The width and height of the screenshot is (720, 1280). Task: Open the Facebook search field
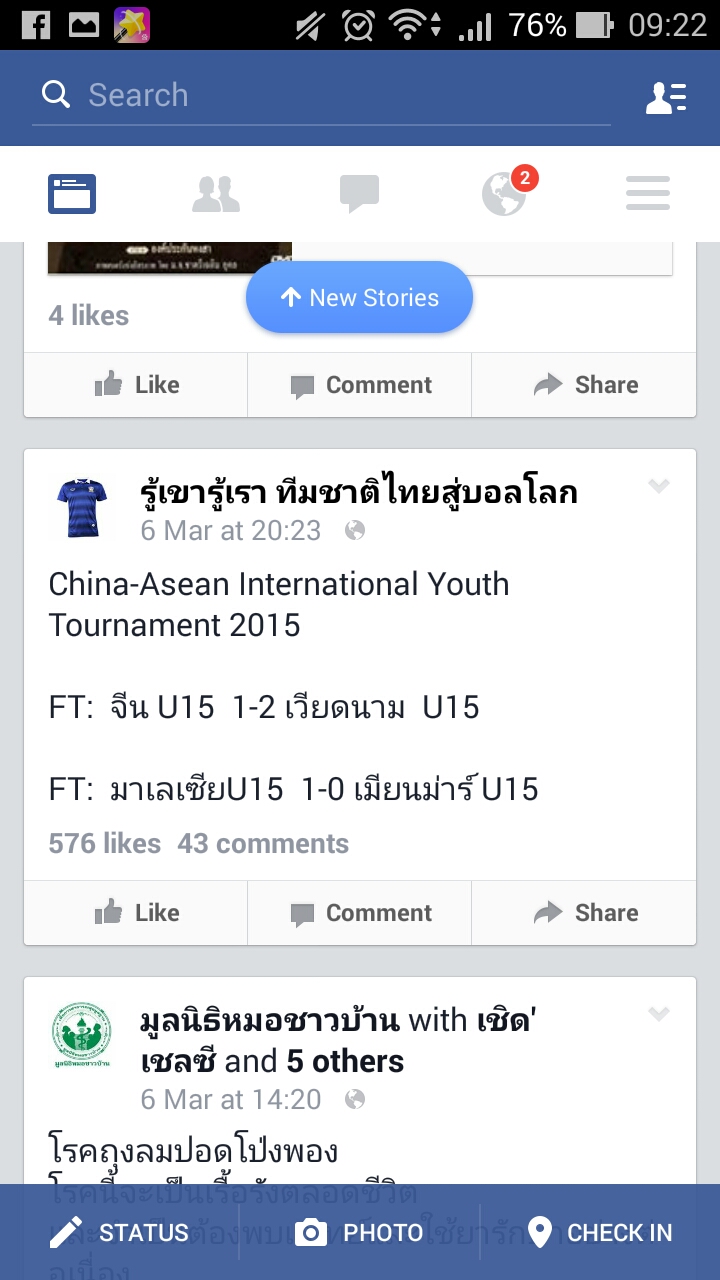tap(320, 96)
